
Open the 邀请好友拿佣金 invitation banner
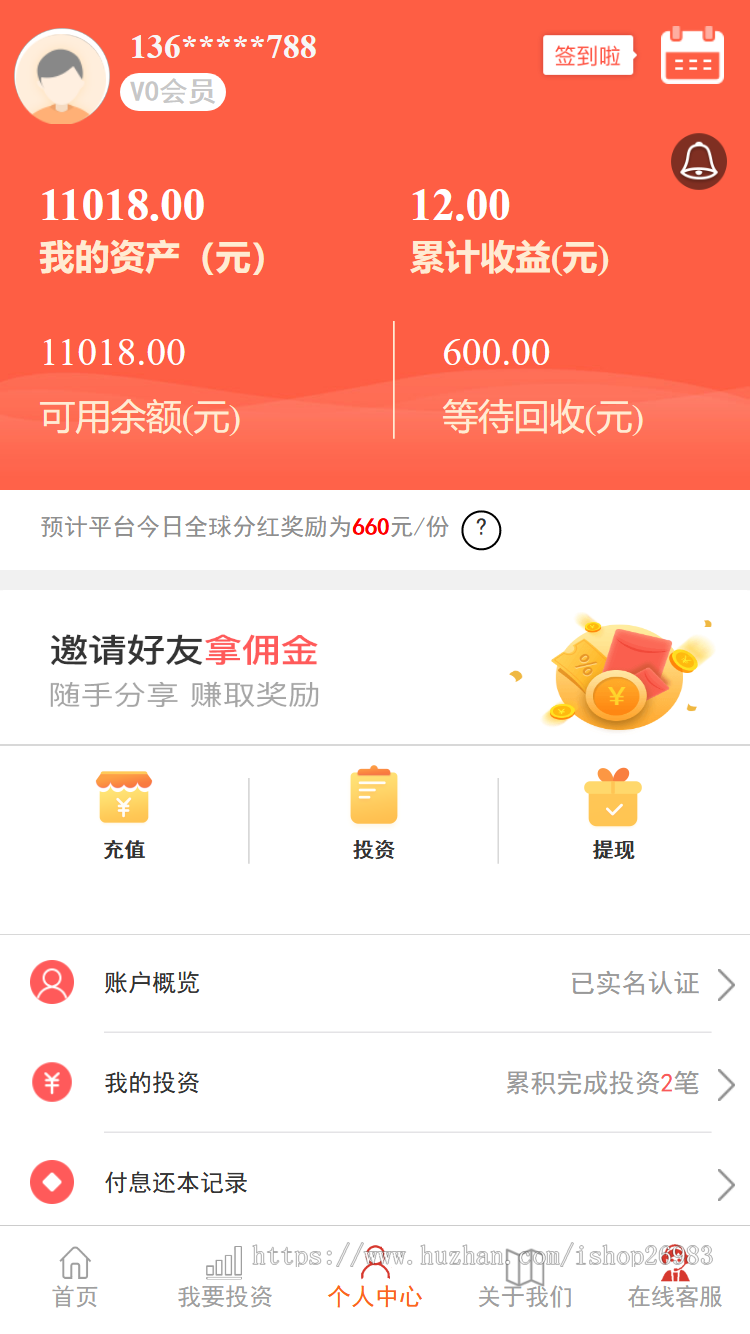pyautogui.click(x=375, y=668)
